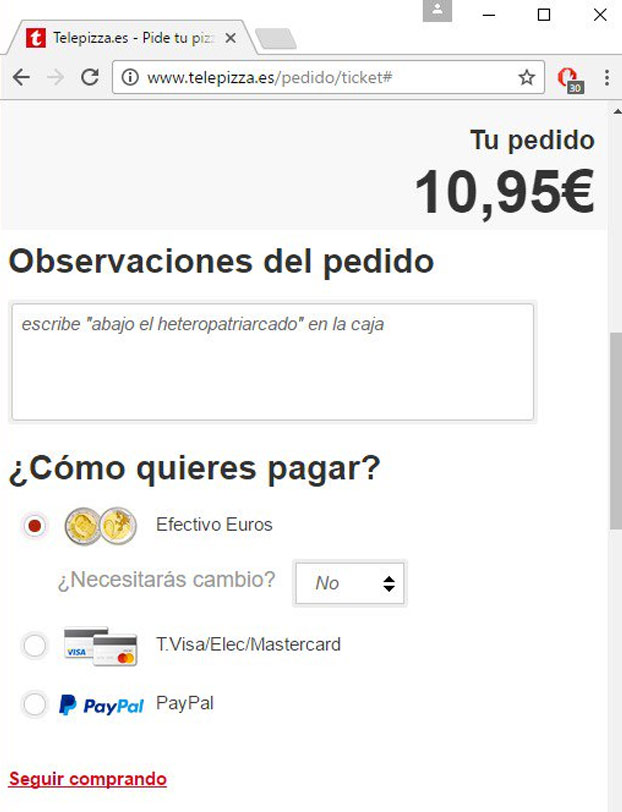Focus the Observaciones del pedido text box
Screen dimensions: 622x812
272,362
